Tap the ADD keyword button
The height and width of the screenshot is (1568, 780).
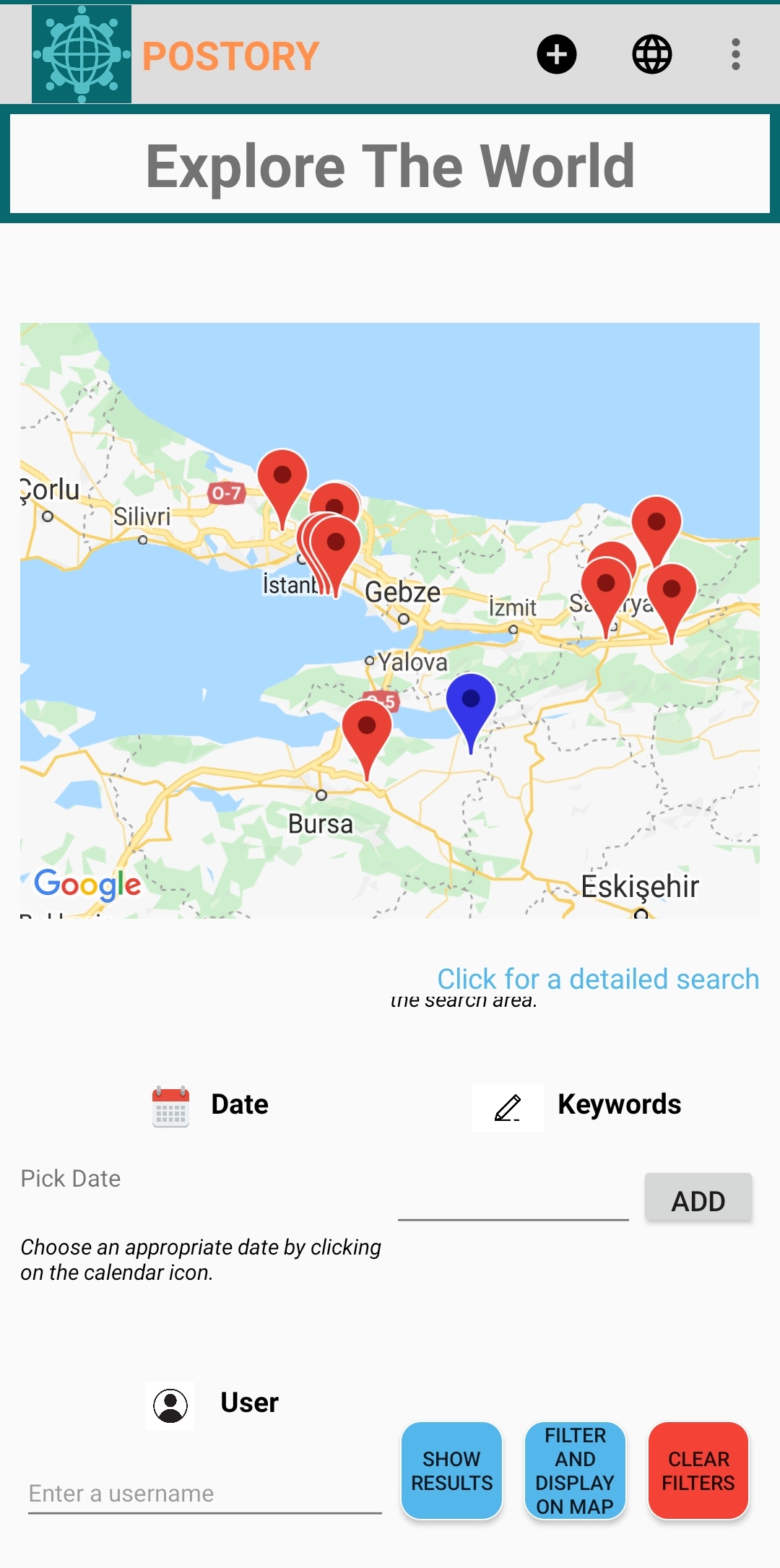coord(698,1200)
